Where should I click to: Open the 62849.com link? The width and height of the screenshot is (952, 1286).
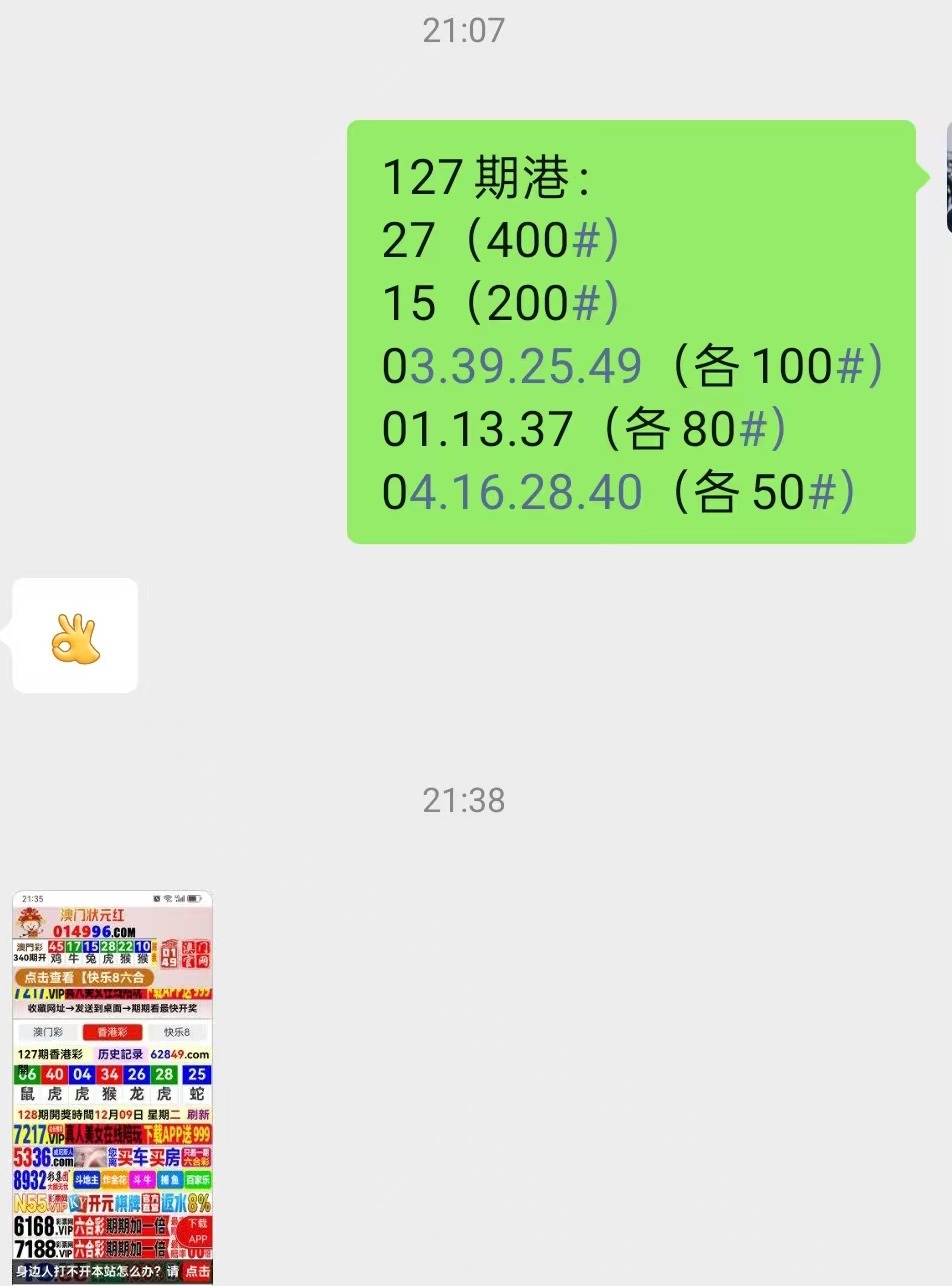[178, 1053]
